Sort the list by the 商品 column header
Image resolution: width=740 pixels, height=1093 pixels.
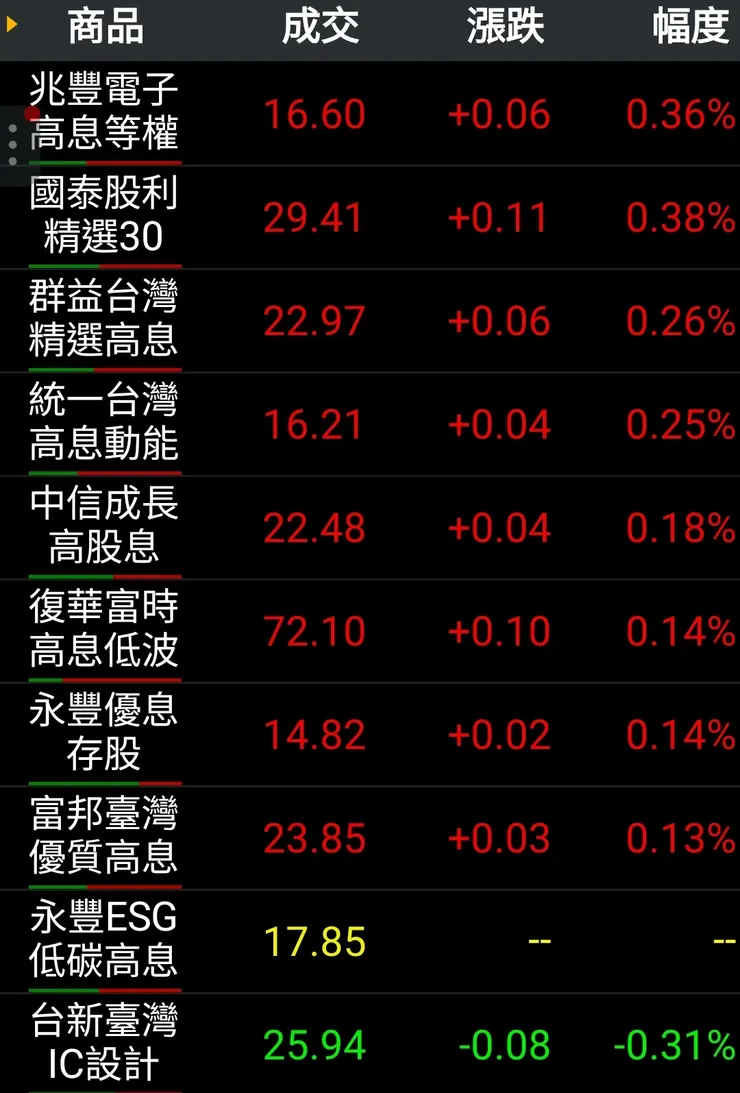pyautogui.click(x=103, y=28)
